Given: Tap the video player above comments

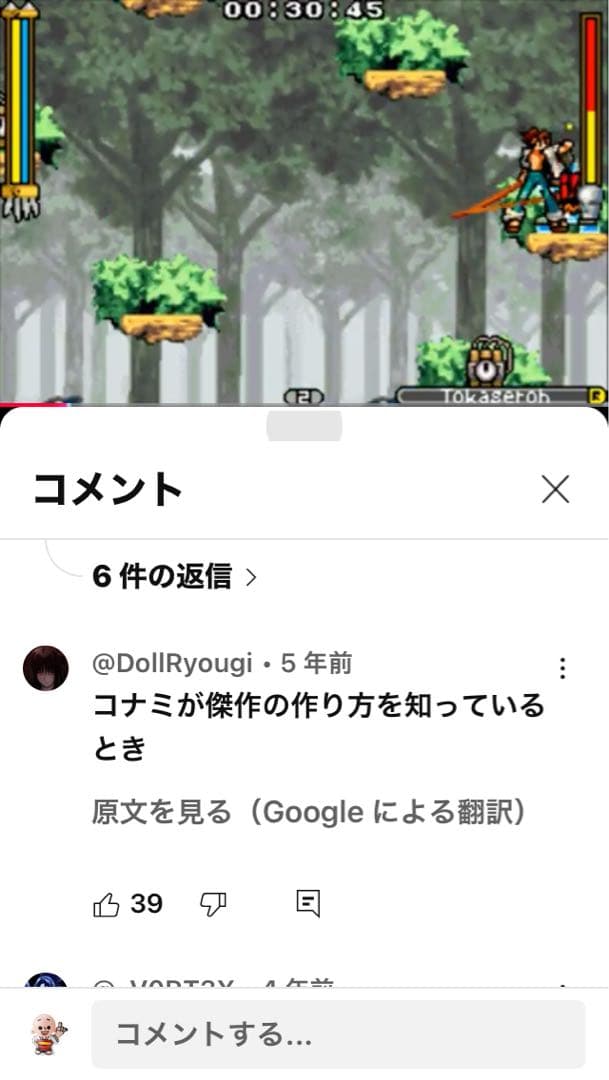Looking at the screenshot, I should click(304, 200).
